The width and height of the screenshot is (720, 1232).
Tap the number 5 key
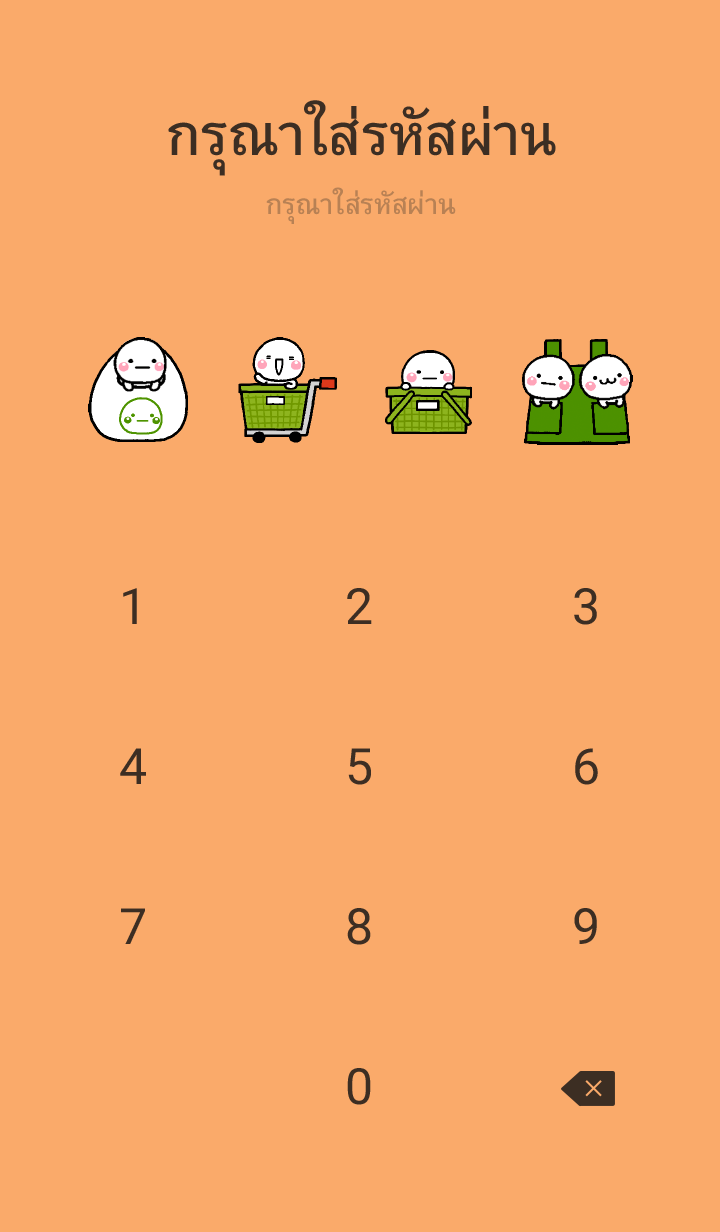[x=359, y=767]
